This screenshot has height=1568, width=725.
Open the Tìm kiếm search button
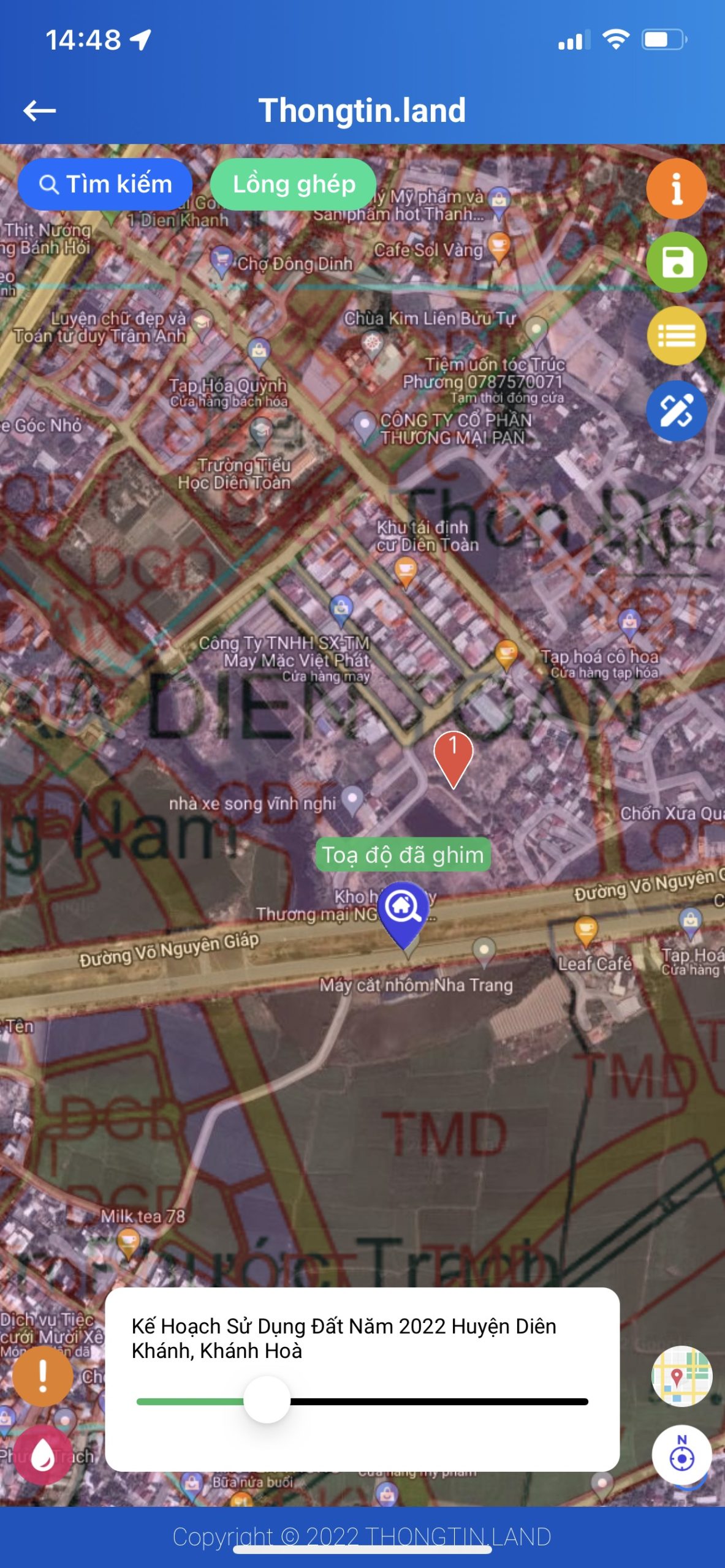click(105, 184)
